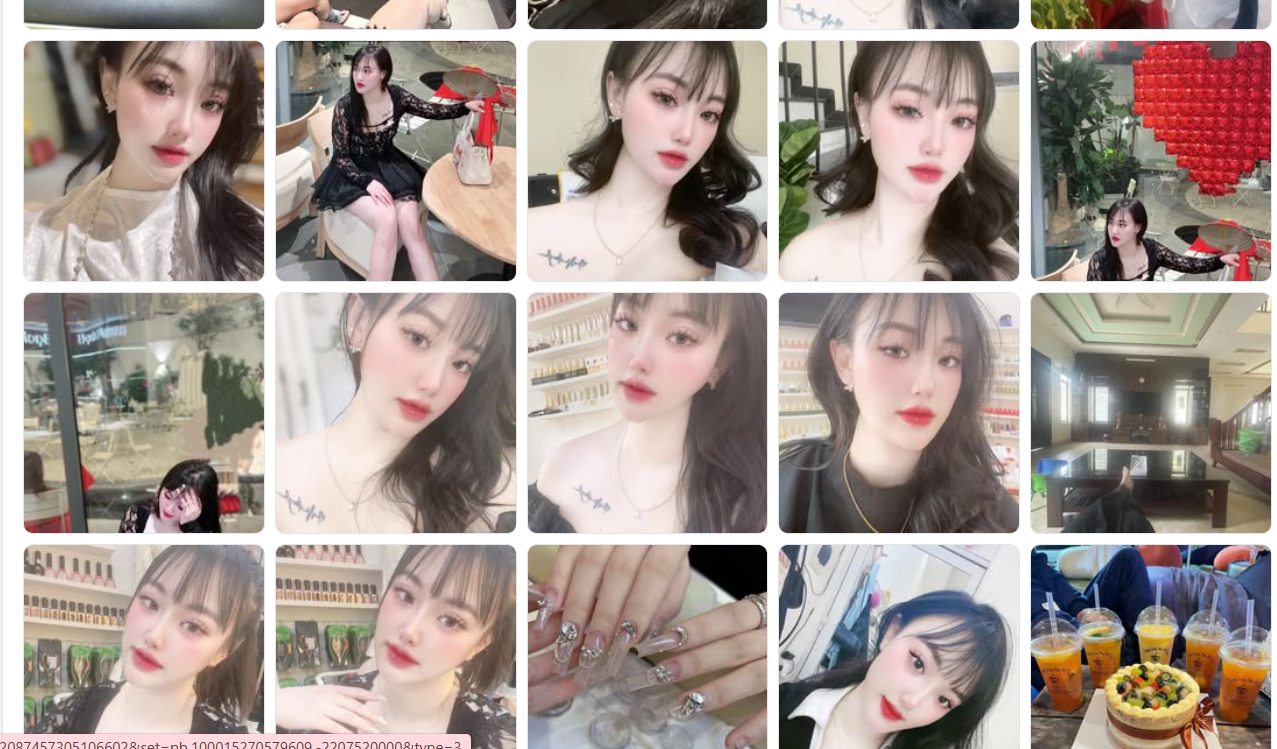Open the selfie with black top and gold necklace
Screen dimensions: 1277x749
[898, 412]
